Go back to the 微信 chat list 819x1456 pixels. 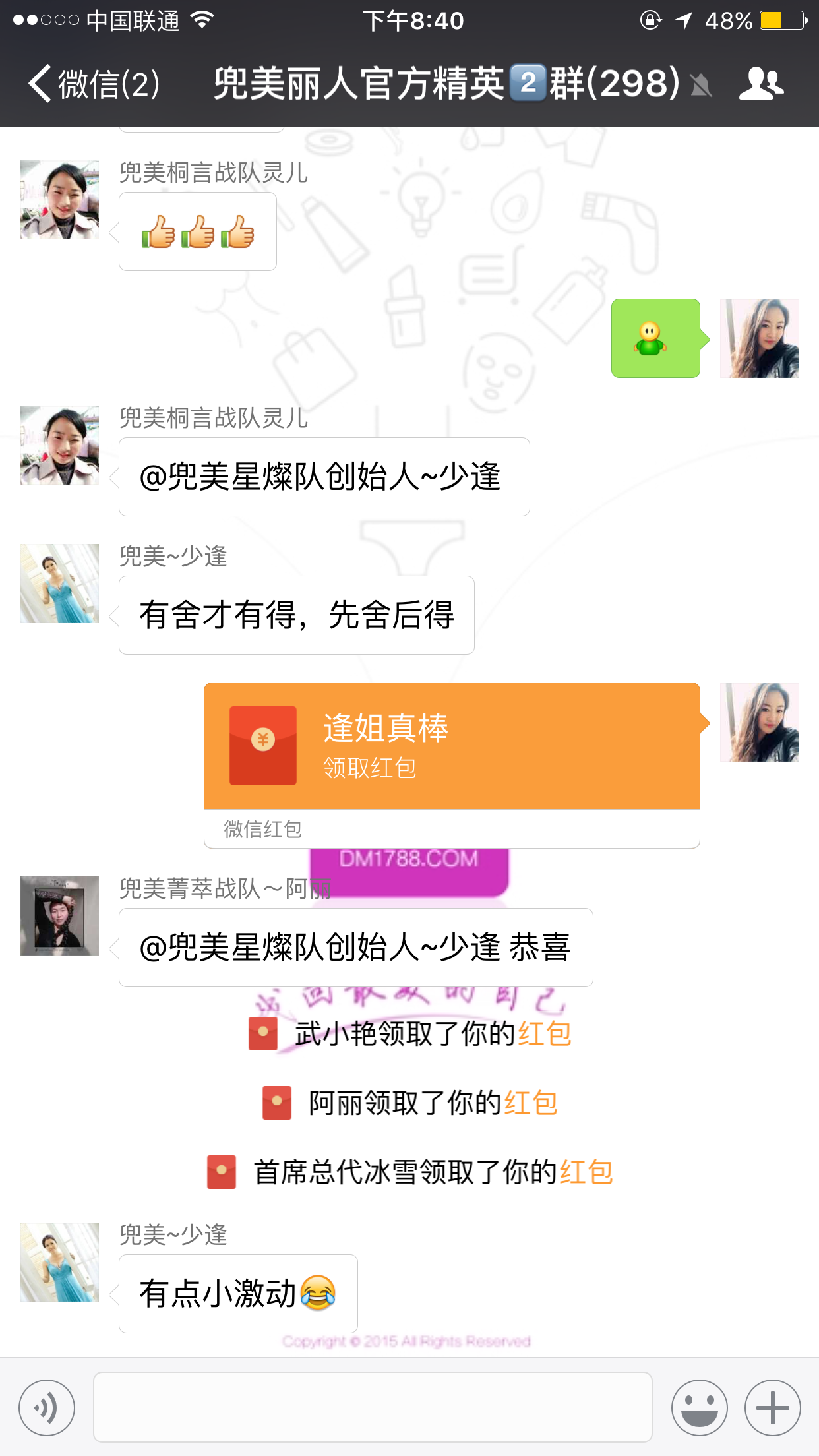(92, 84)
